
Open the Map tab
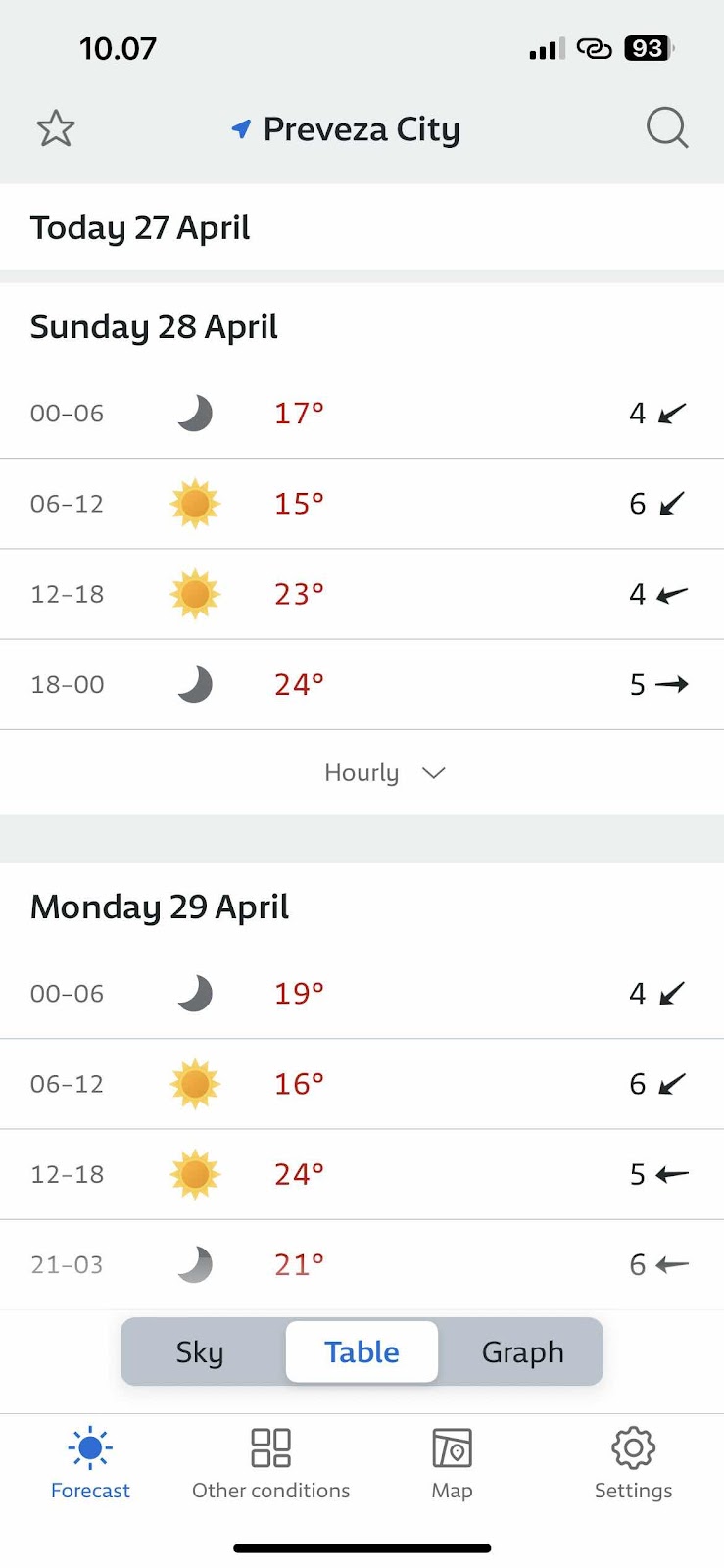click(x=452, y=1463)
